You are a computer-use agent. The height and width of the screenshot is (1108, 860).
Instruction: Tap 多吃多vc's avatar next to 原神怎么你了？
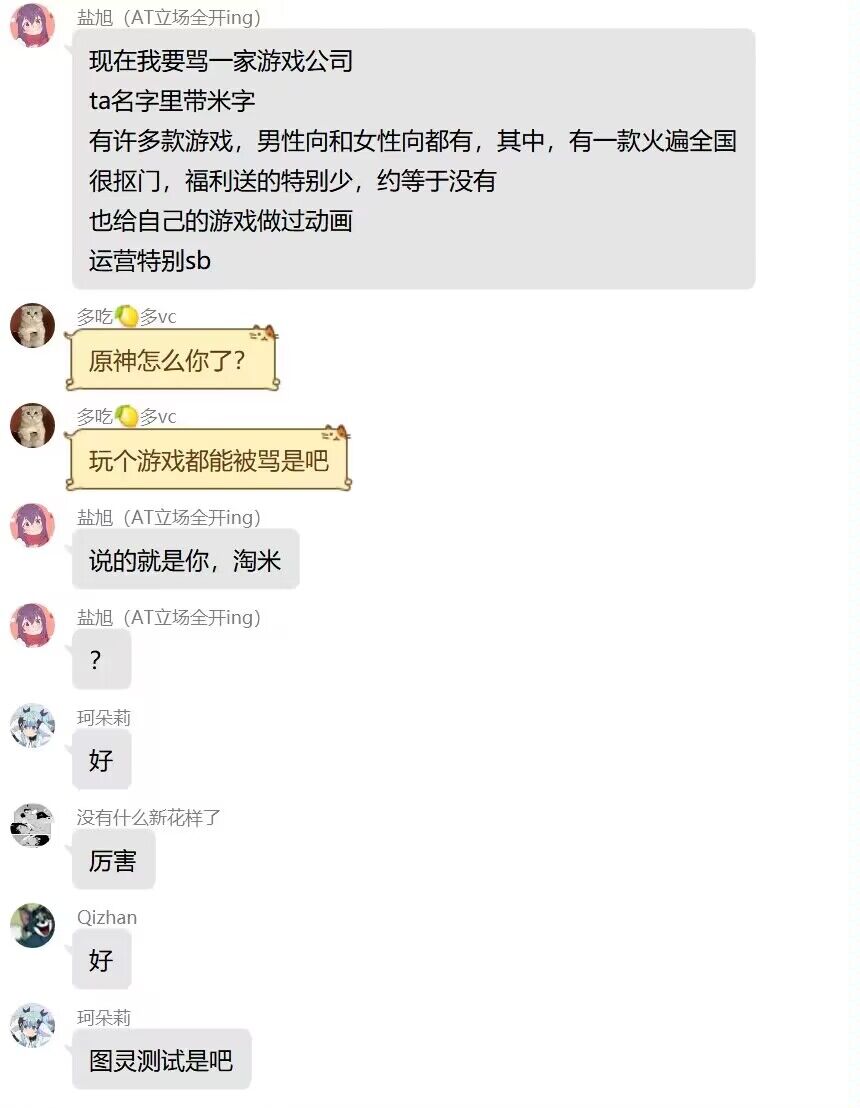(x=32, y=325)
